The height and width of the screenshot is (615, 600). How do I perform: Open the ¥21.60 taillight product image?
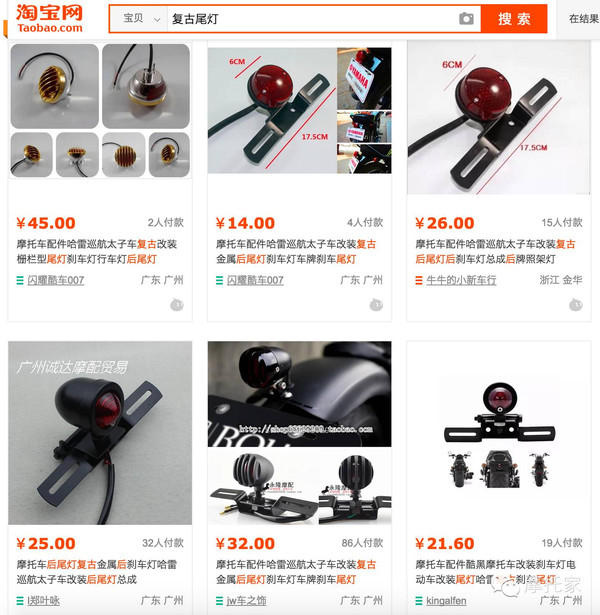click(x=499, y=432)
